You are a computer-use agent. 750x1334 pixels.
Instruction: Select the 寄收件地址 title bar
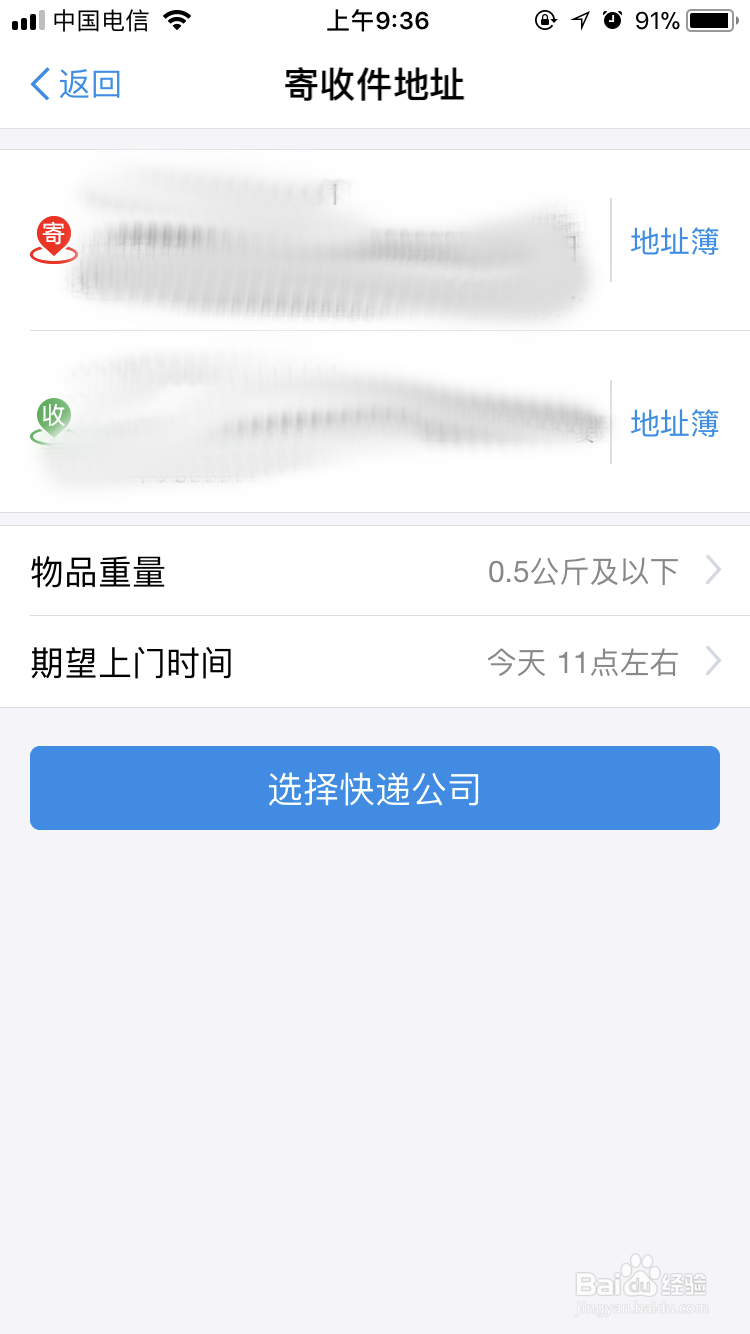(x=375, y=85)
